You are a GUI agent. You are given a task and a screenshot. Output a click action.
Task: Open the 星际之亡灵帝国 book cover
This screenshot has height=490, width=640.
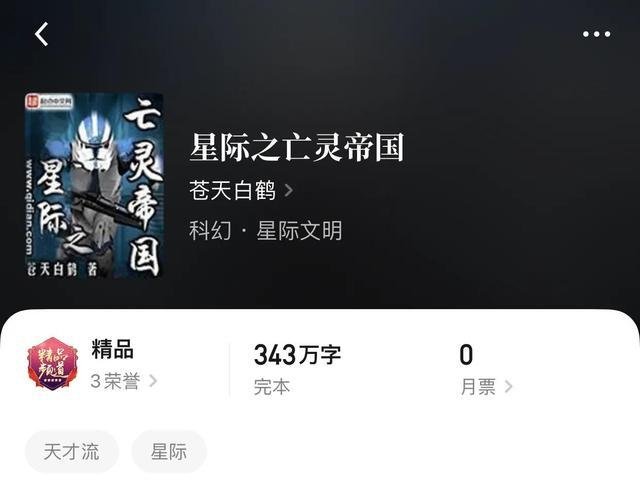click(94, 185)
